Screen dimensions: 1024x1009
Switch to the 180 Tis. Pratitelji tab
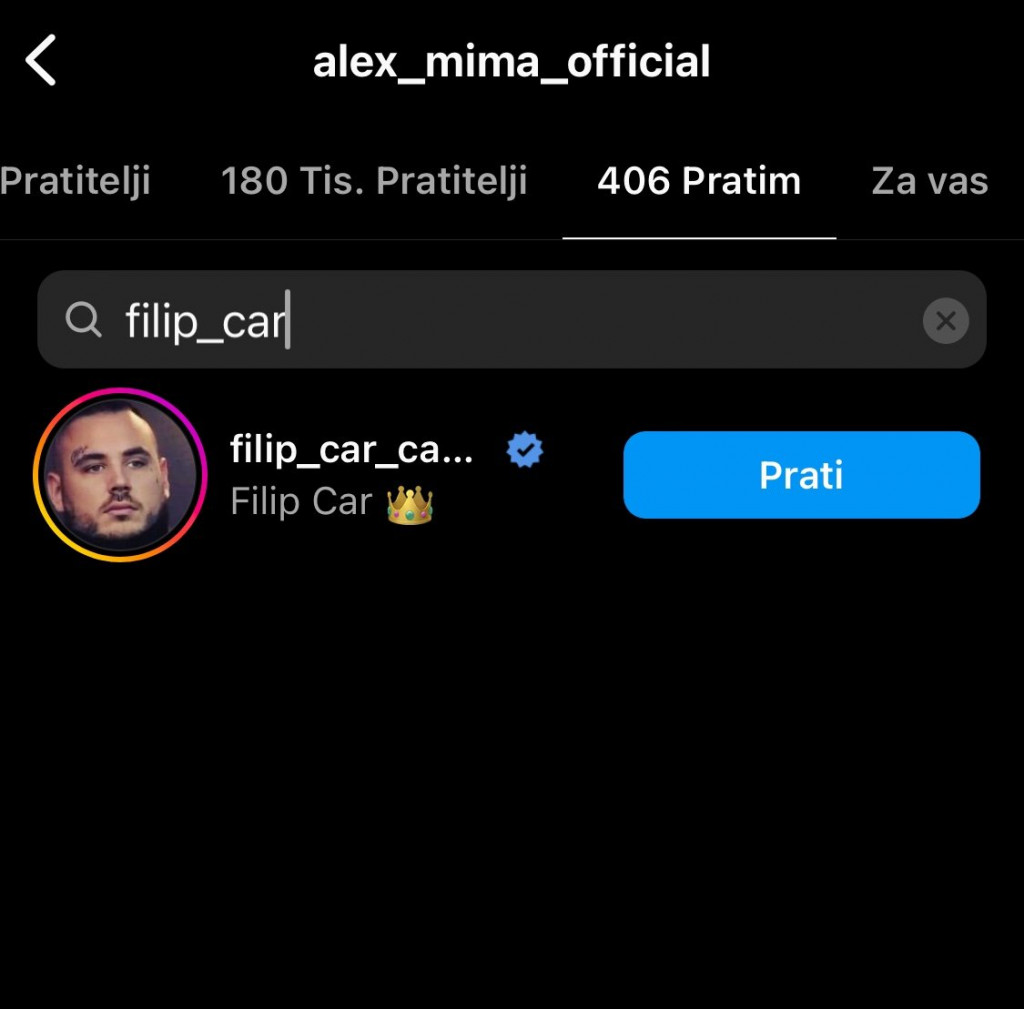click(x=374, y=182)
